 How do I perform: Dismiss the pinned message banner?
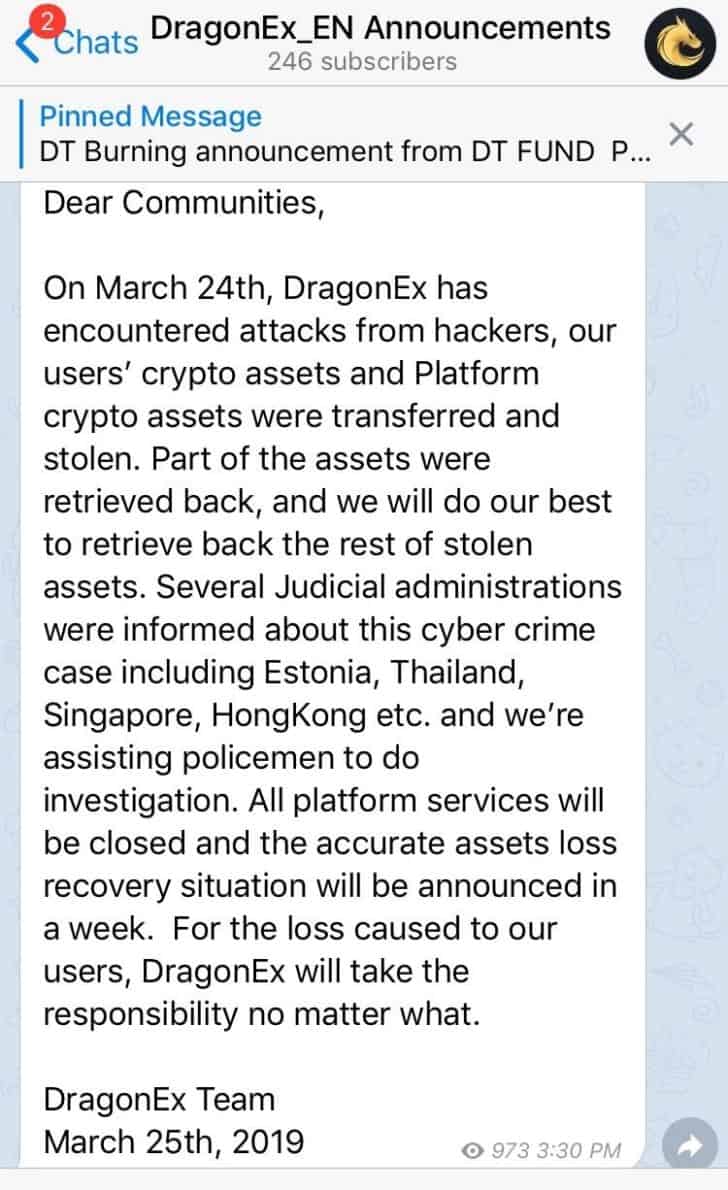click(x=680, y=134)
